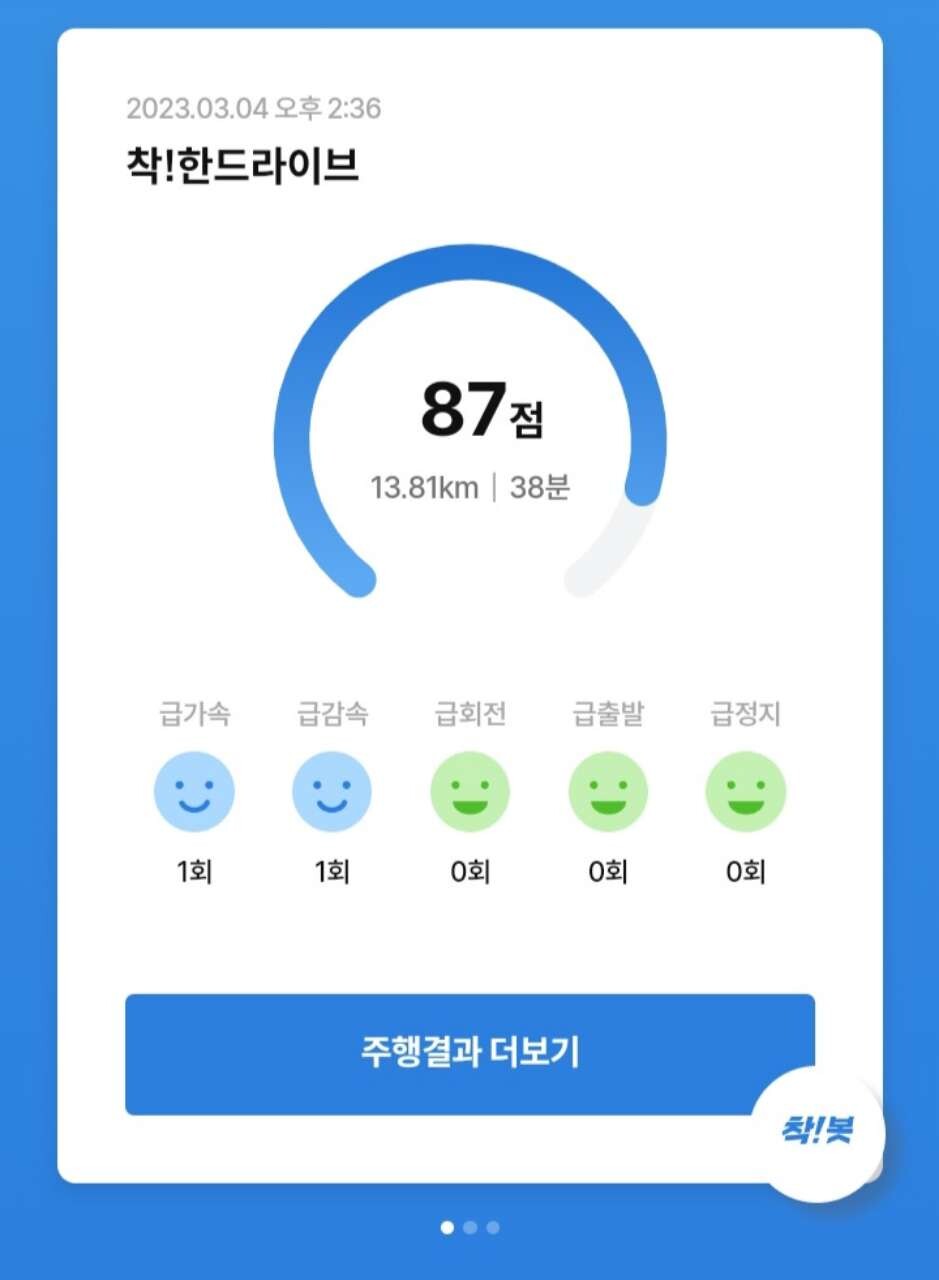Viewport: 939px width, 1280px height.
Task: Select the second page indicator dot
Action: 470,1227
